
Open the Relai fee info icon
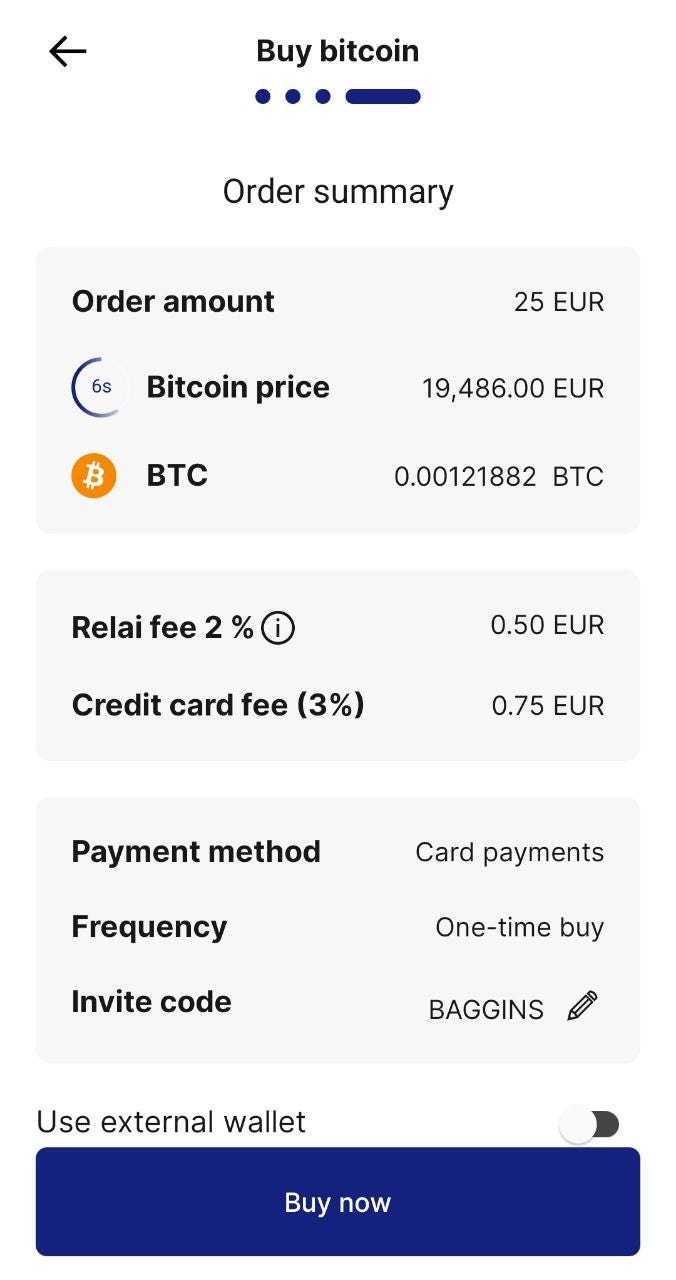[278, 628]
